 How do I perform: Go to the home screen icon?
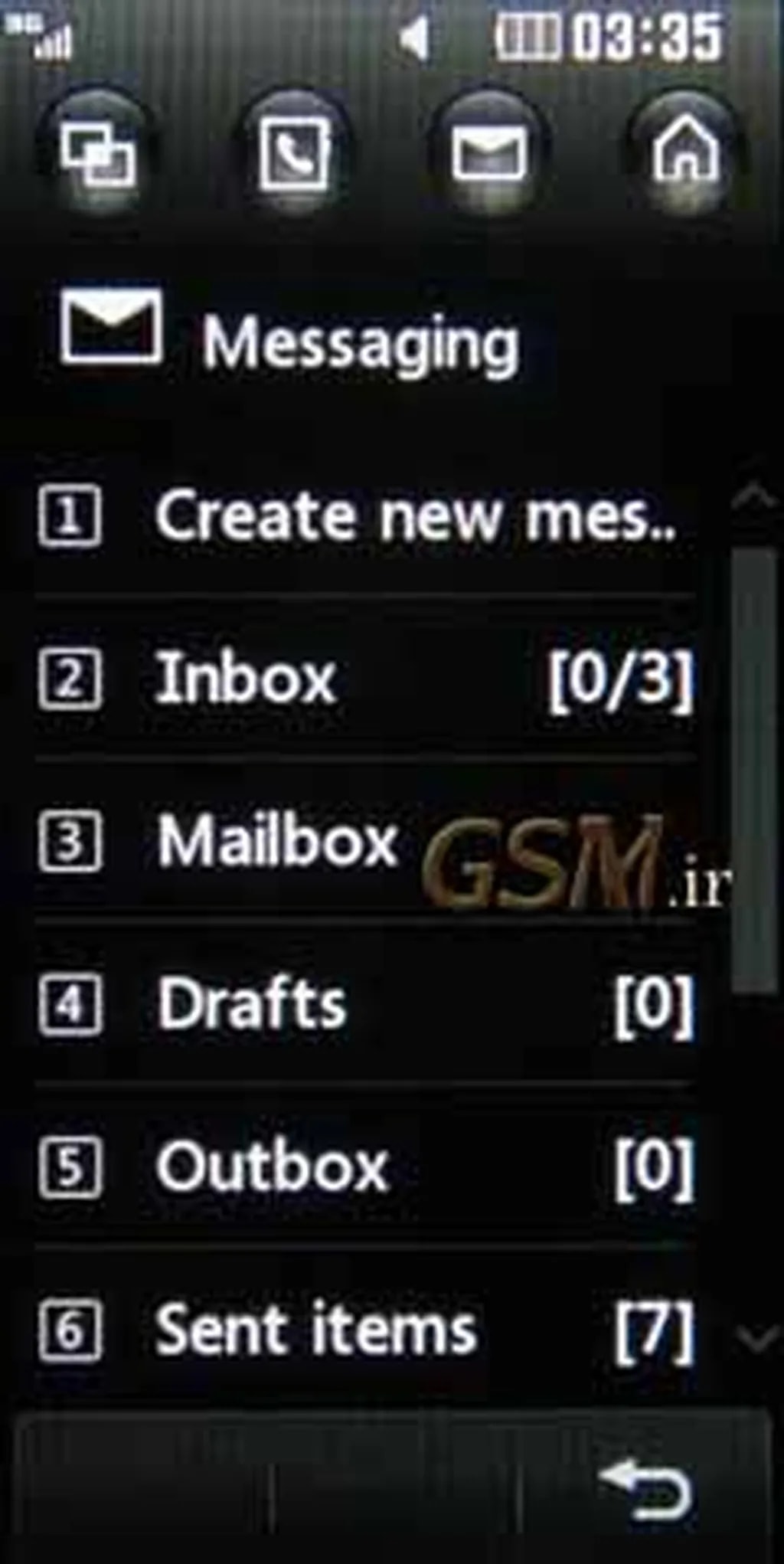pyautogui.click(x=685, y=154)
